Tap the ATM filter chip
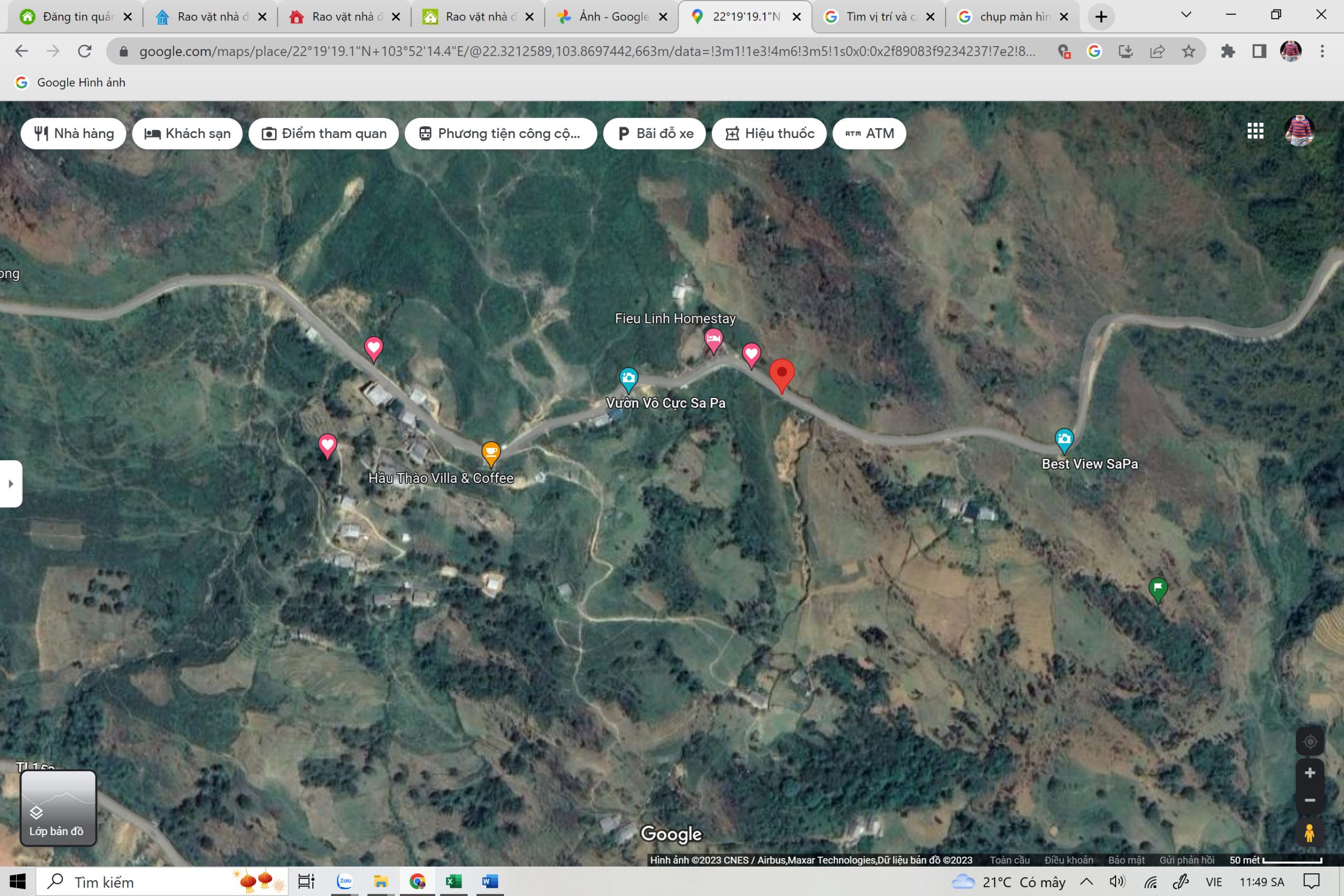1344x896 pixels. click(869, 134)
